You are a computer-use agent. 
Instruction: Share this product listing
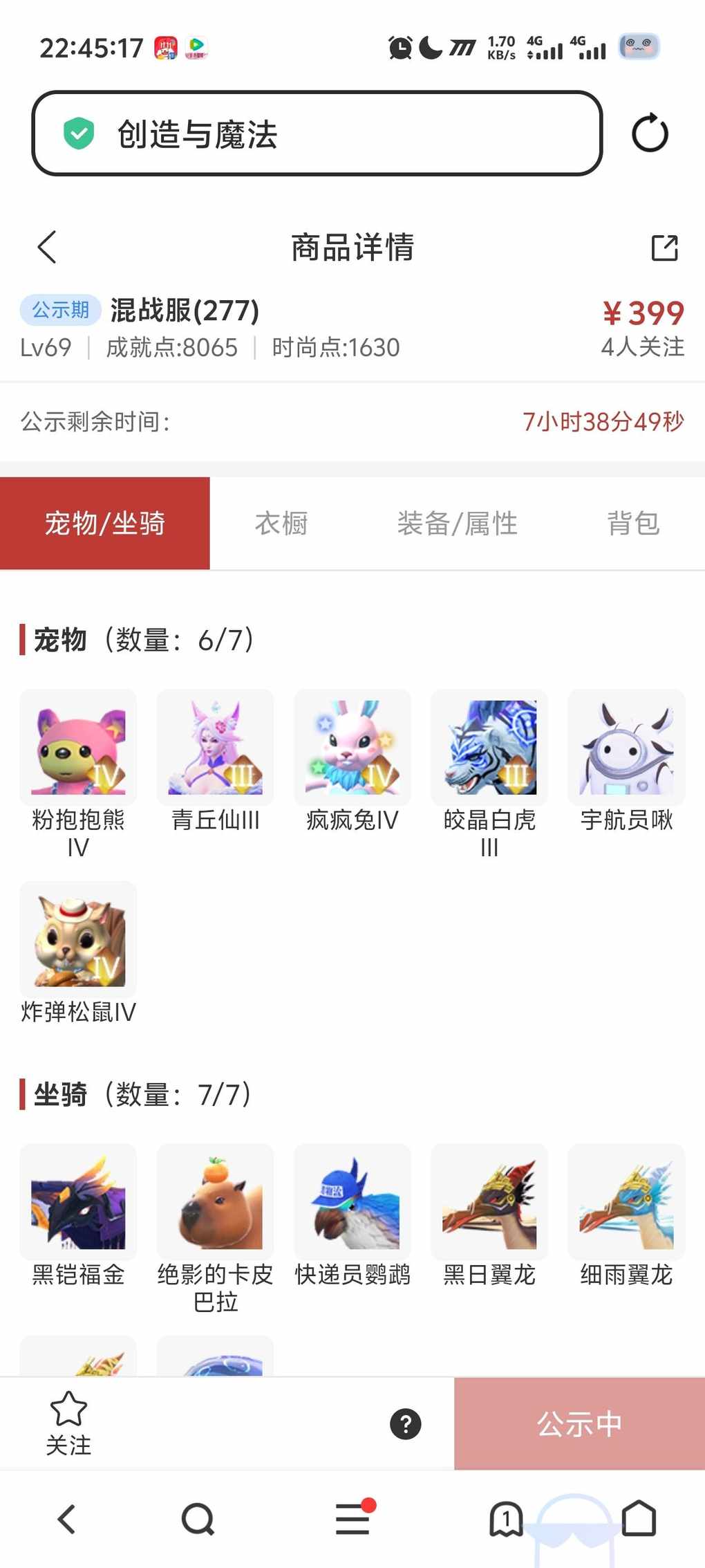664,248
